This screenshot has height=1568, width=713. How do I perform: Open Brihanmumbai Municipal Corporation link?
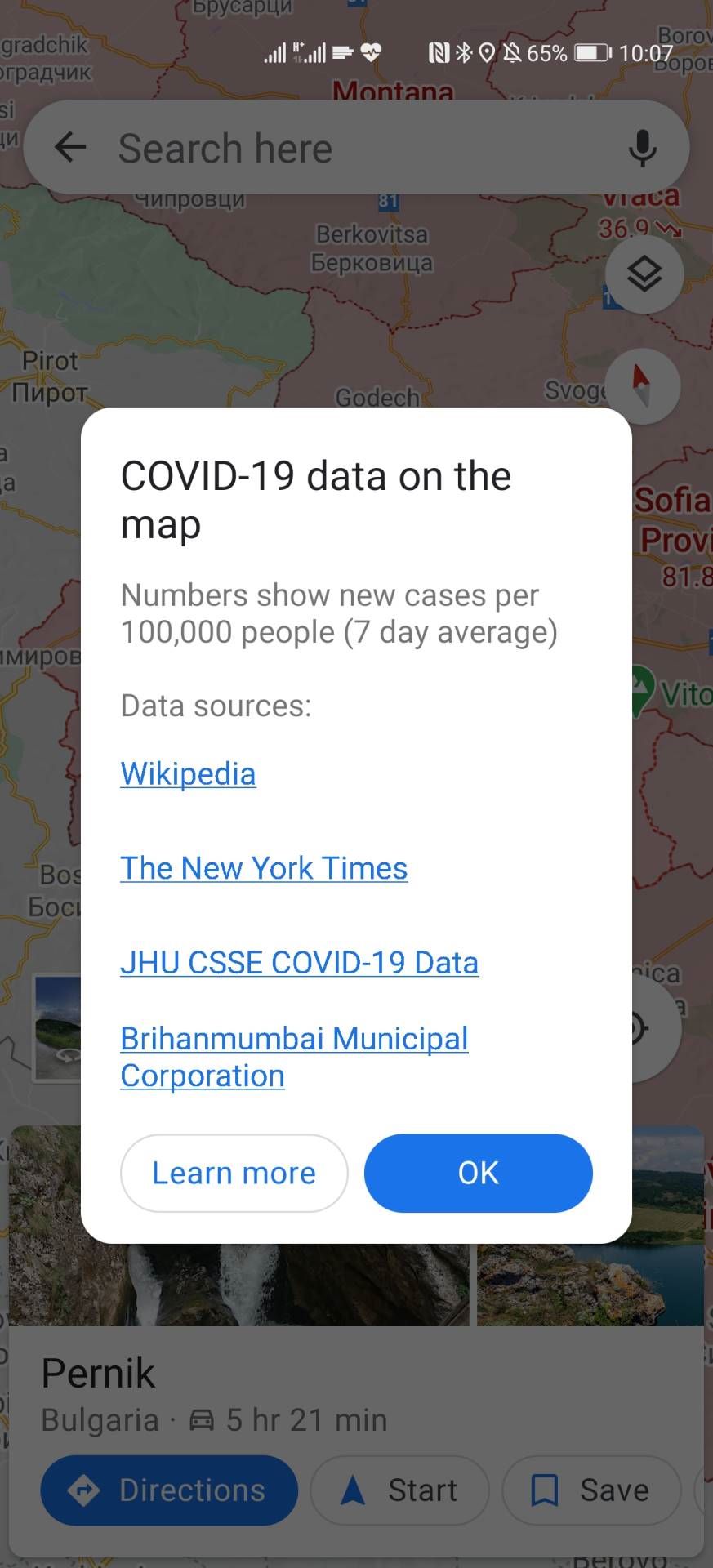click(294, 1057)
